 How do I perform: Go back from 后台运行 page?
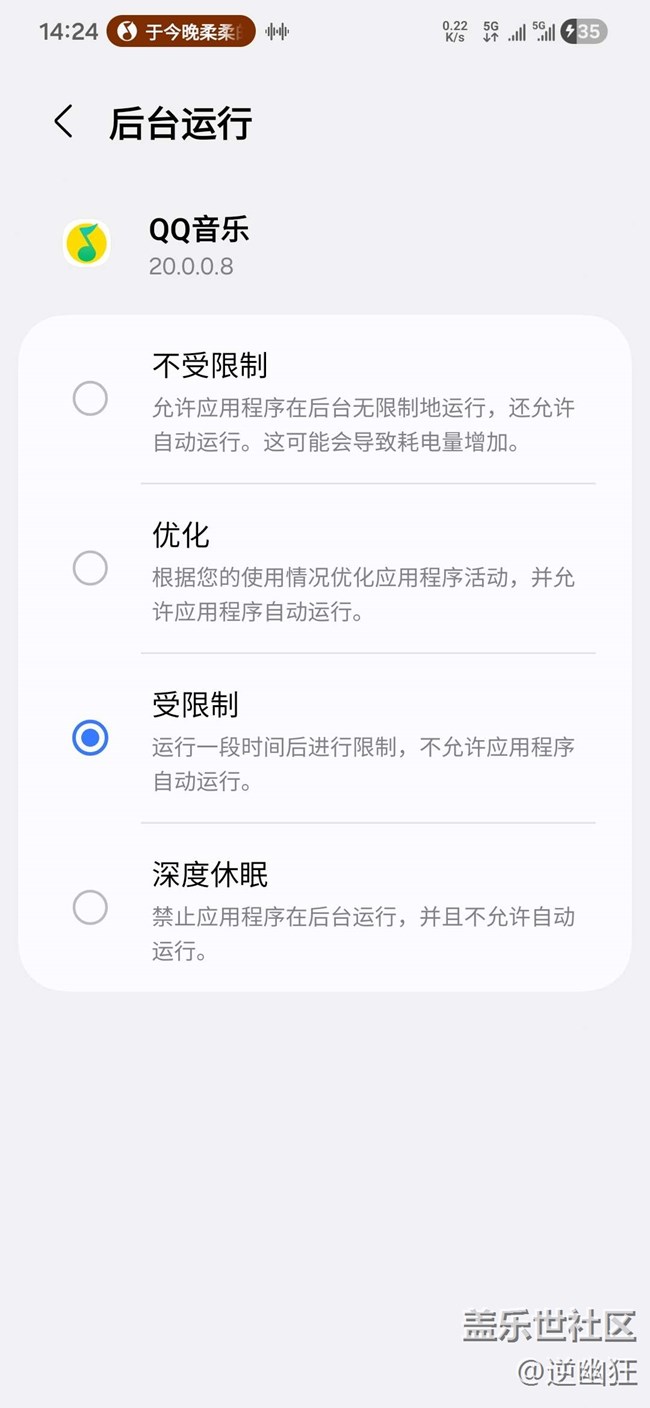(x=63, y=123)
